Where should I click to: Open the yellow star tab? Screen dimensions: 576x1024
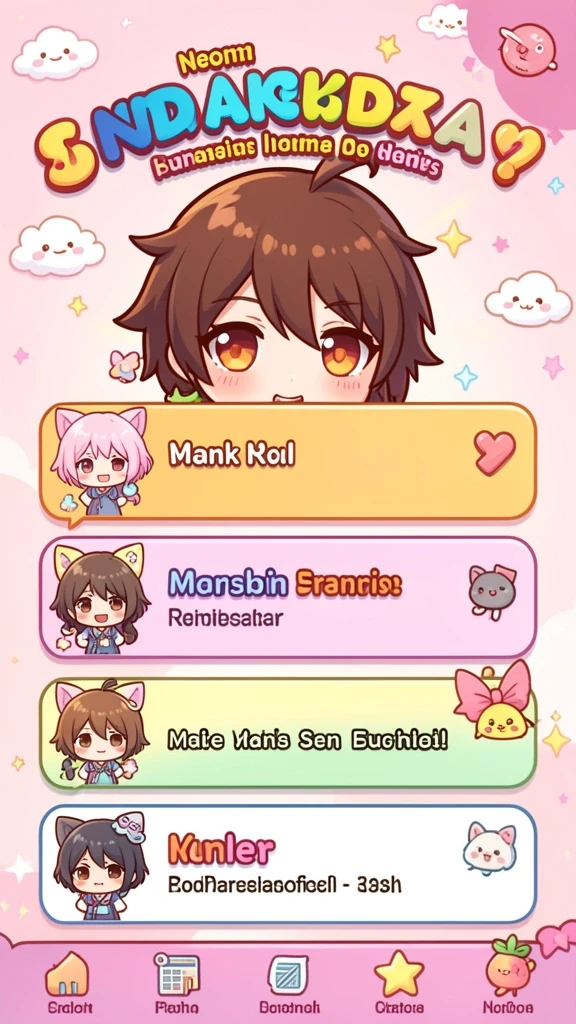[398, 982]
